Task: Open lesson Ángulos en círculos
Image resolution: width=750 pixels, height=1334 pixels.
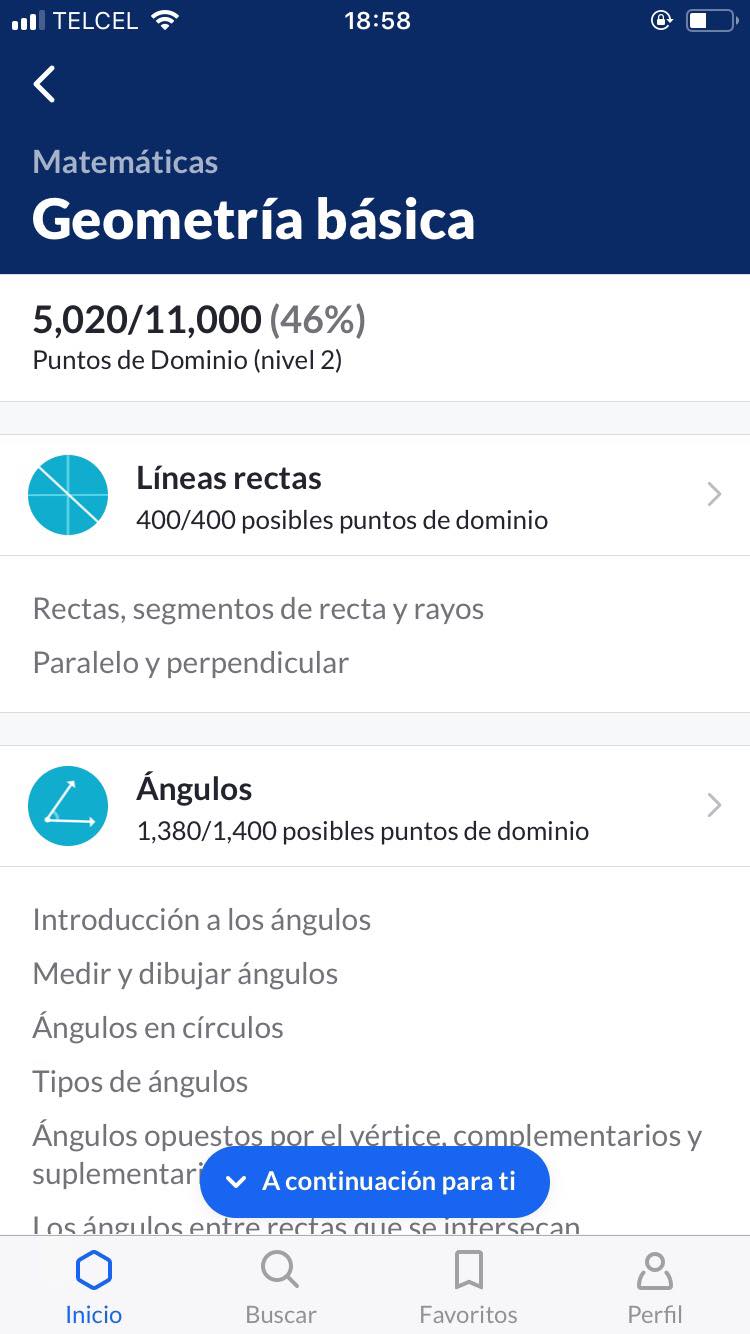Action: (x=158, y=1028)
